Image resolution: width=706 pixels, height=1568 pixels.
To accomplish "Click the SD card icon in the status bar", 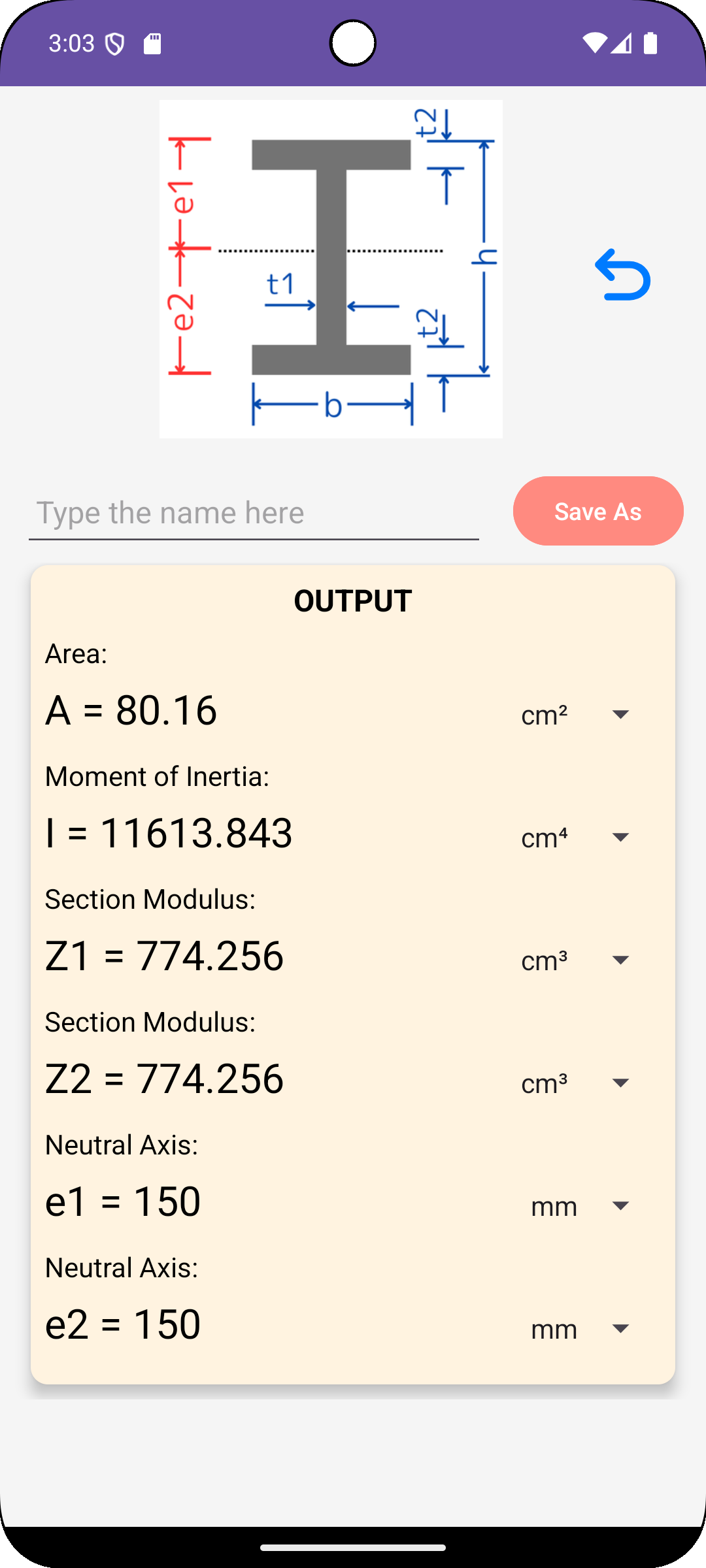I will tap(152, 42).
